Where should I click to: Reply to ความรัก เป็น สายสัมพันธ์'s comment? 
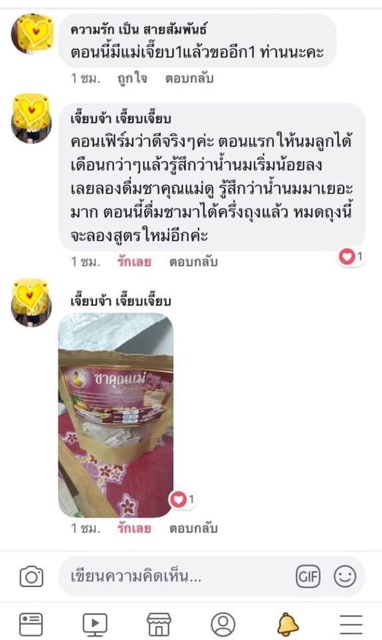(189, 78)
